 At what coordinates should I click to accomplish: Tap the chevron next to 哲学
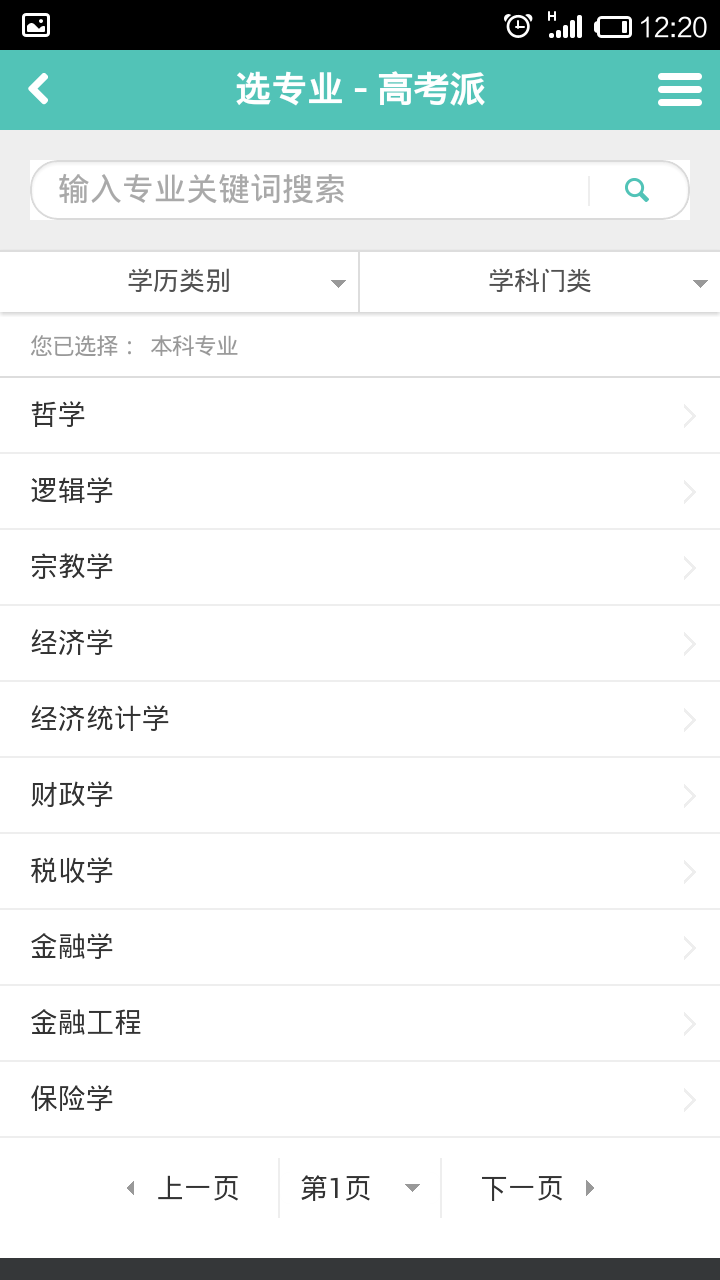coord(689,415)
